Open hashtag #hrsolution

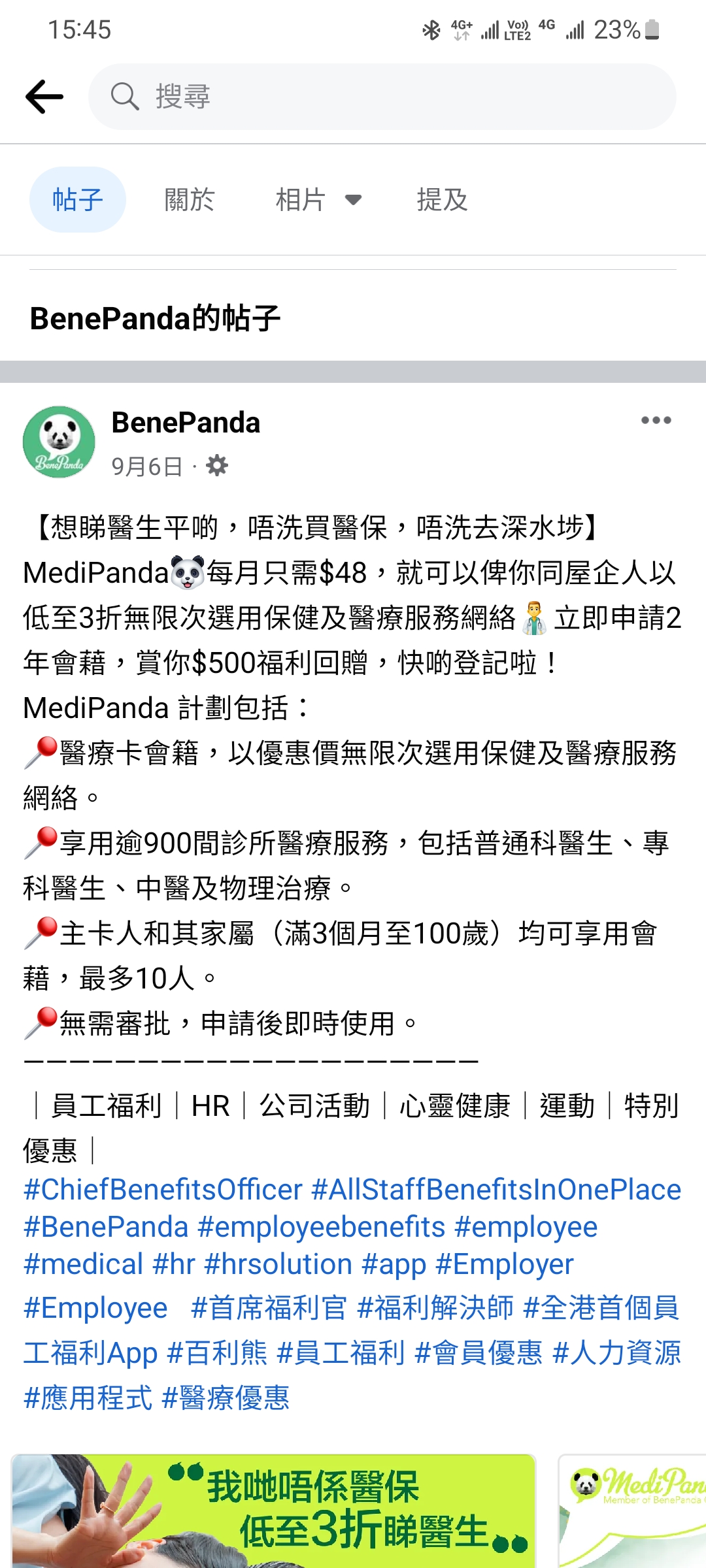click(x=278, y=1264)
